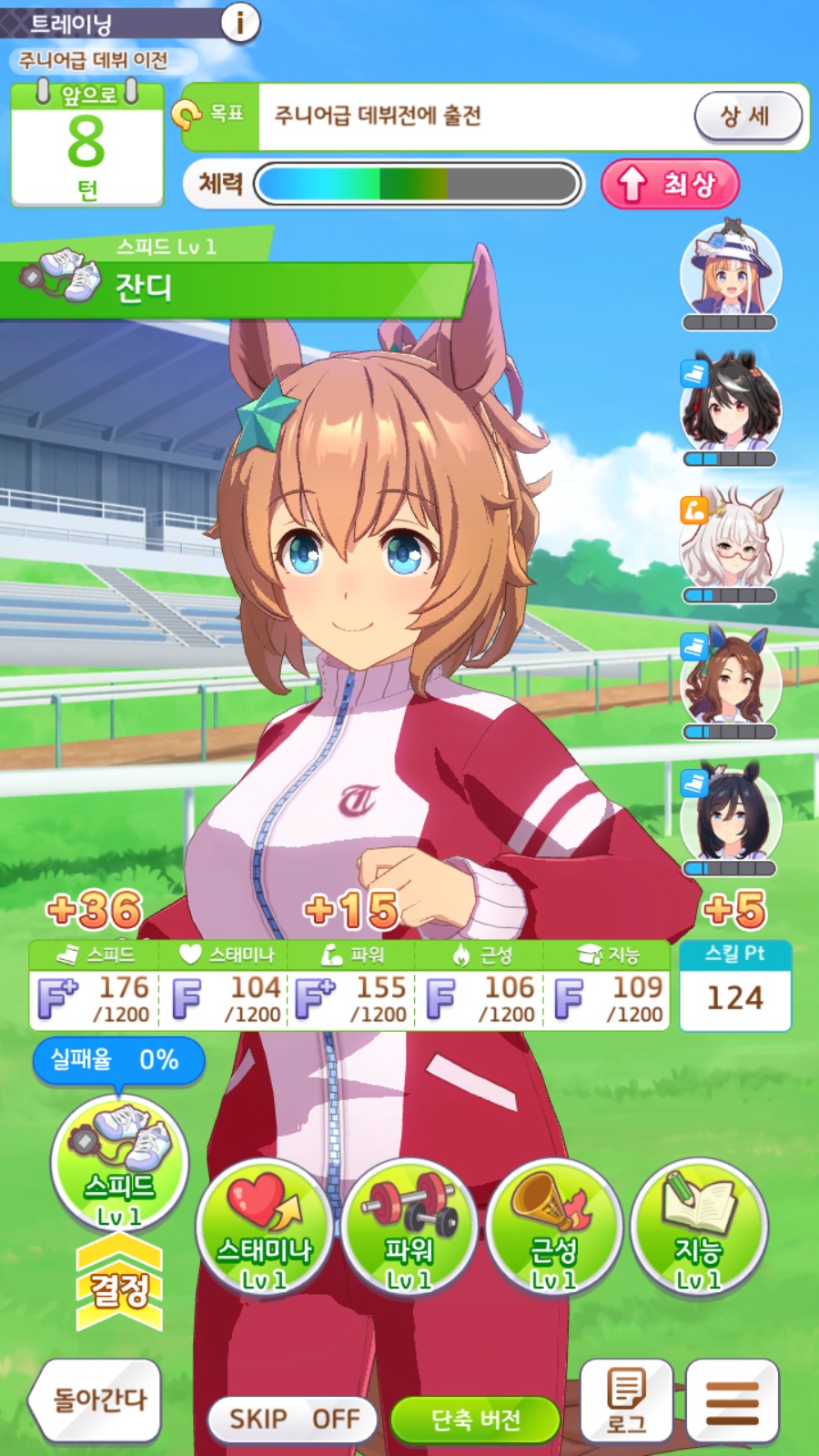819x1456 pixels.
Task: Tap the red 최상 condition button
Action: (670, 185)
